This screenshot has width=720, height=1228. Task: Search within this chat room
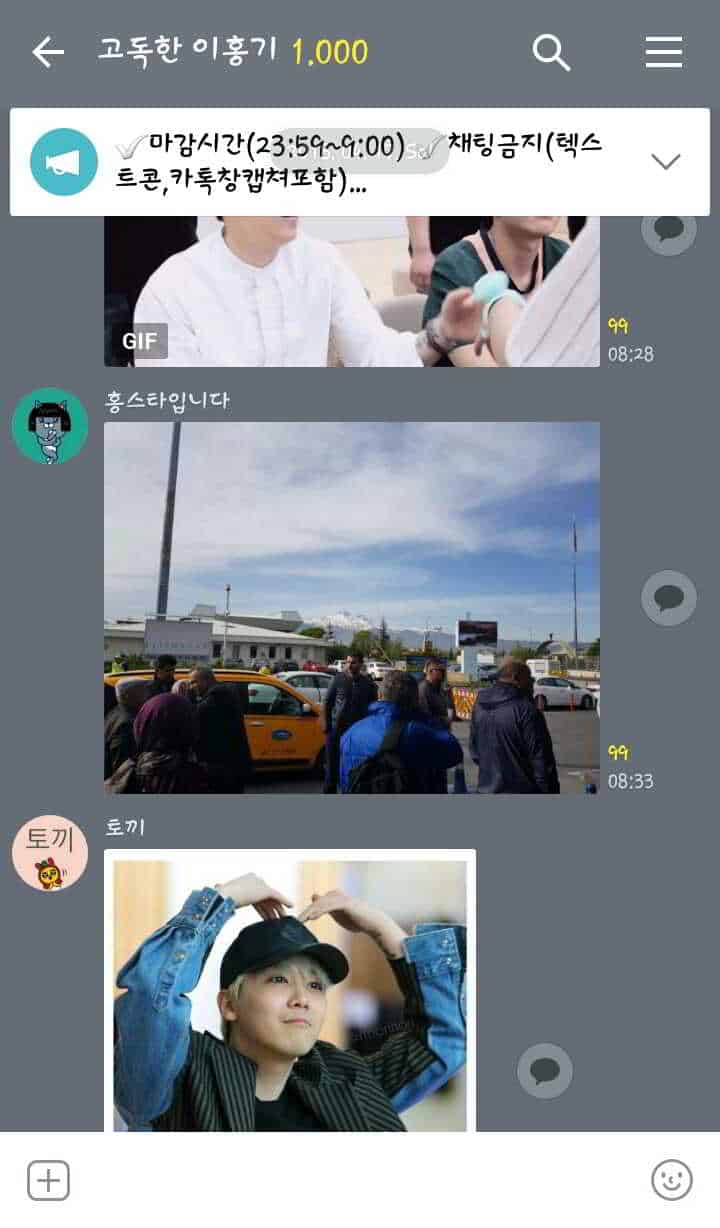coord(550,52)
